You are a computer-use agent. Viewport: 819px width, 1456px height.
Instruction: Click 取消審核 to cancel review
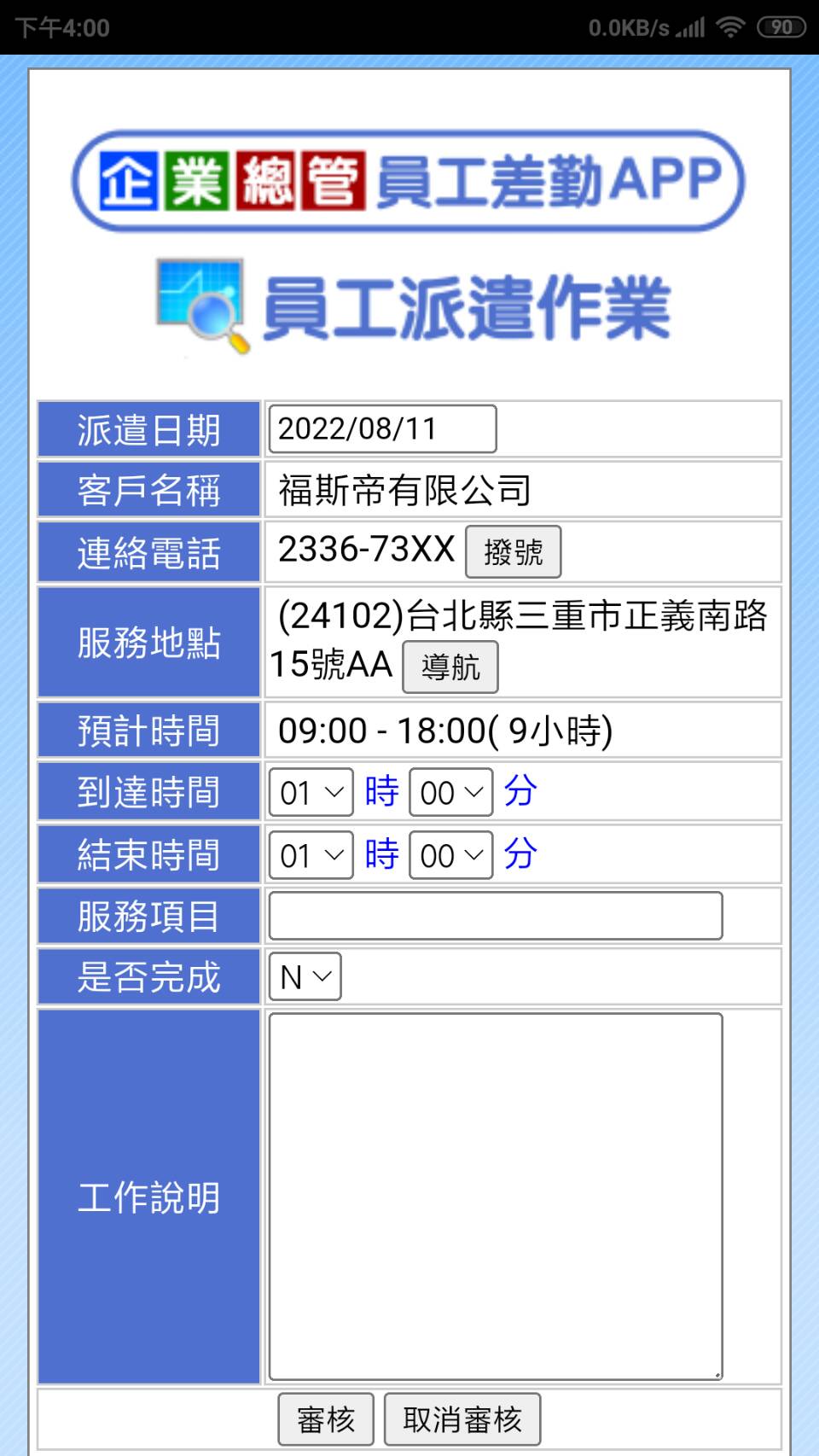pyautogui.click(x=462, y=1418)
